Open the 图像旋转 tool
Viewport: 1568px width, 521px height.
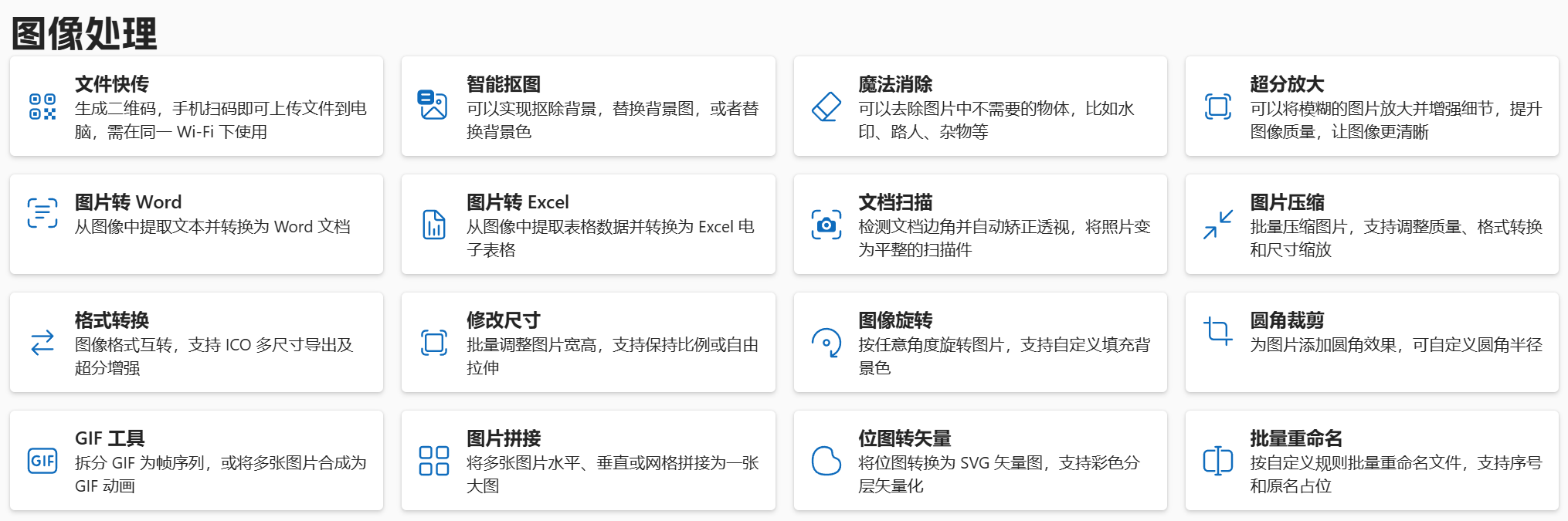980,343
